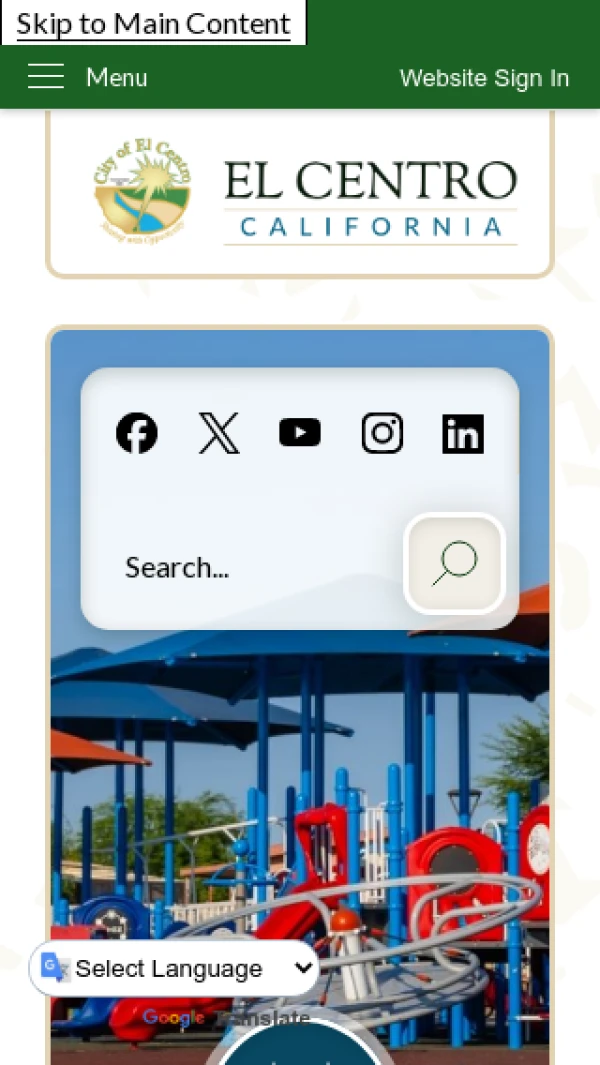Screen dimensions: 600x1065
Task: Open the Menu navigation drawer
Action: click(88, 77)
